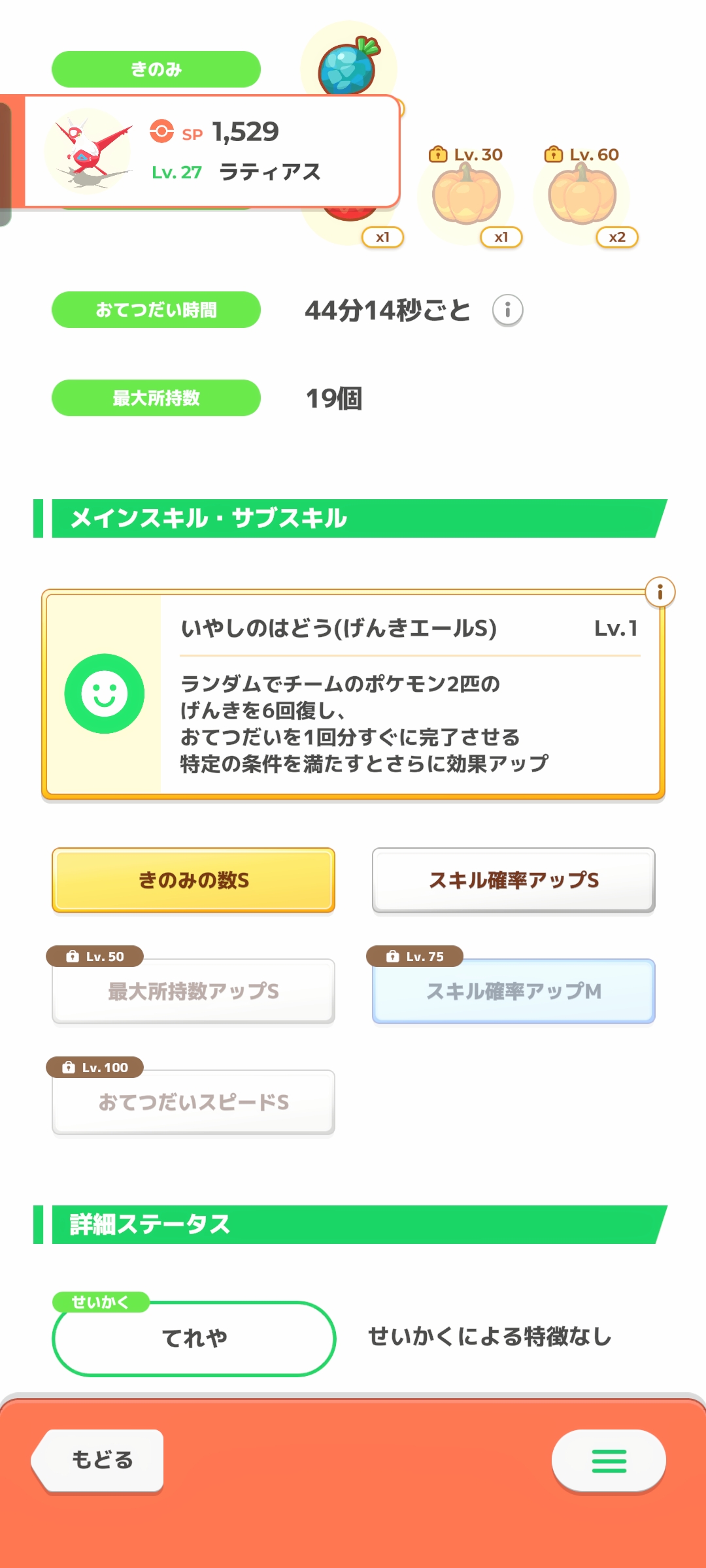The width and height of the screenshot is (706, 1568).
Task: Select the きのみの数S sub skill
Action: pyautogui.click(x=193, y=880)
